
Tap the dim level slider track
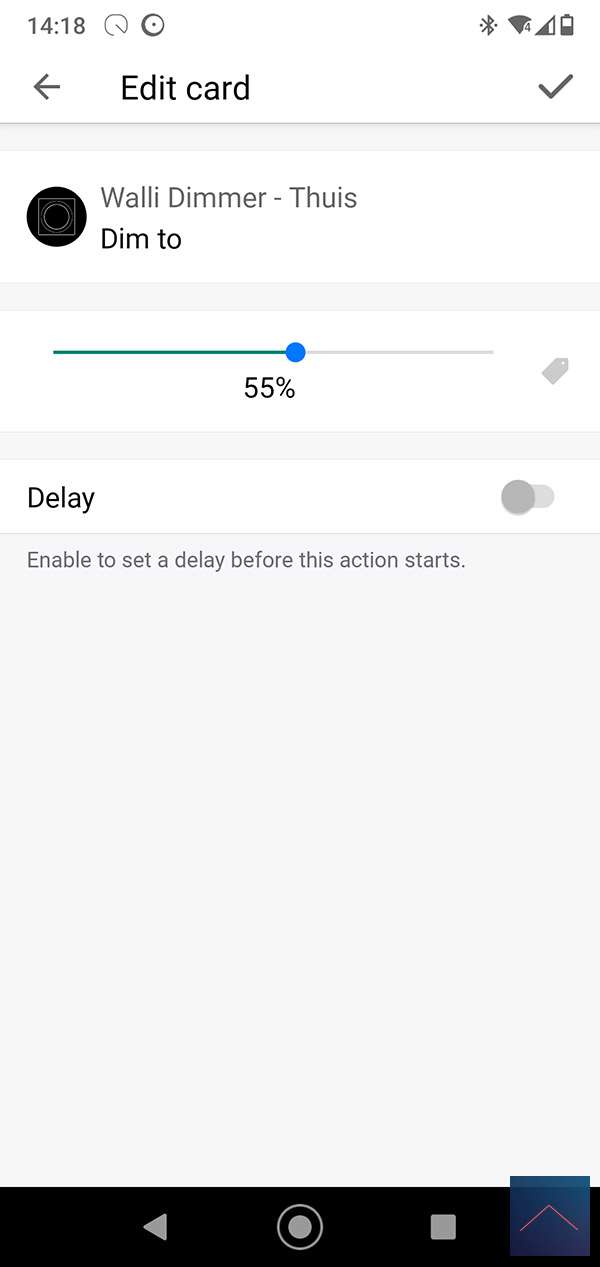click(x=400, y=352)
